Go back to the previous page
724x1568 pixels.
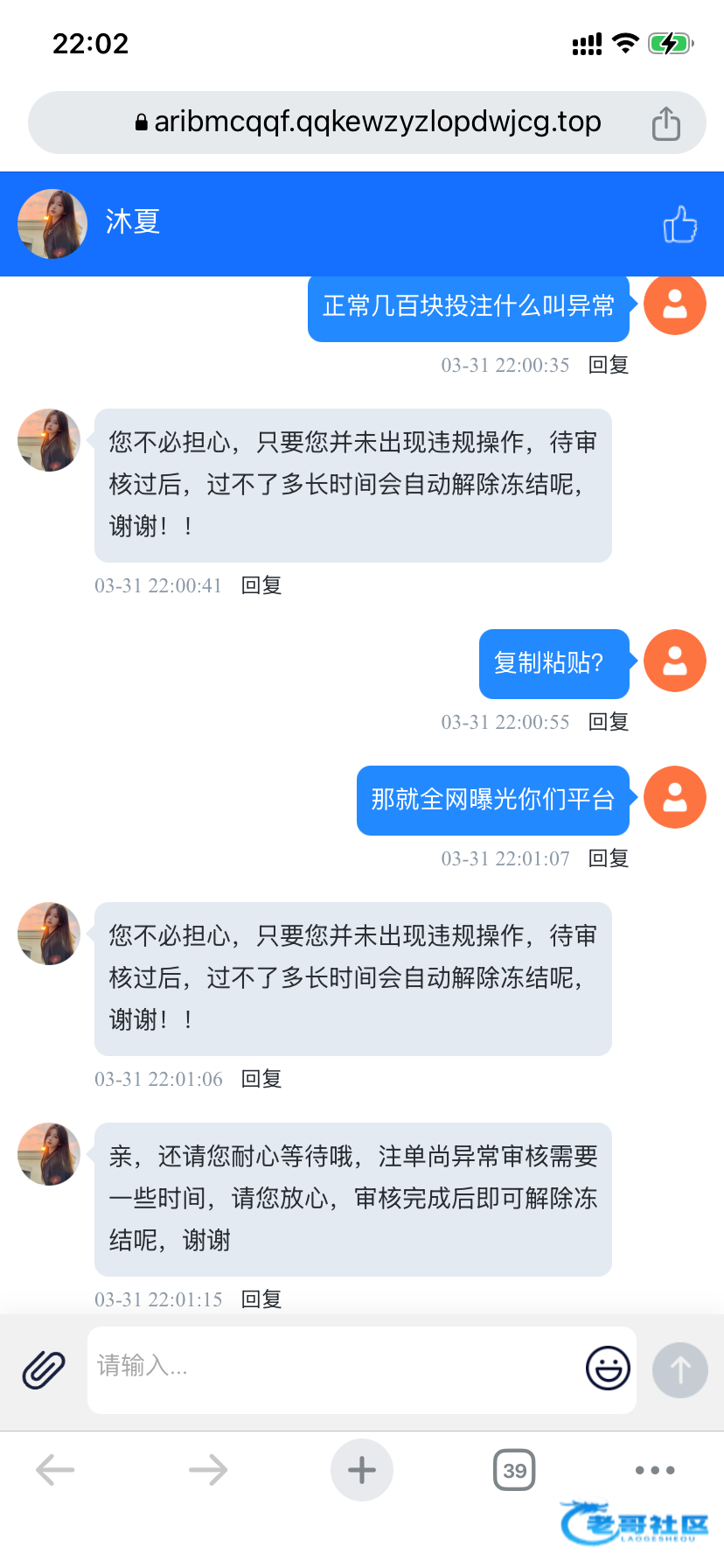pos(55,1470)
